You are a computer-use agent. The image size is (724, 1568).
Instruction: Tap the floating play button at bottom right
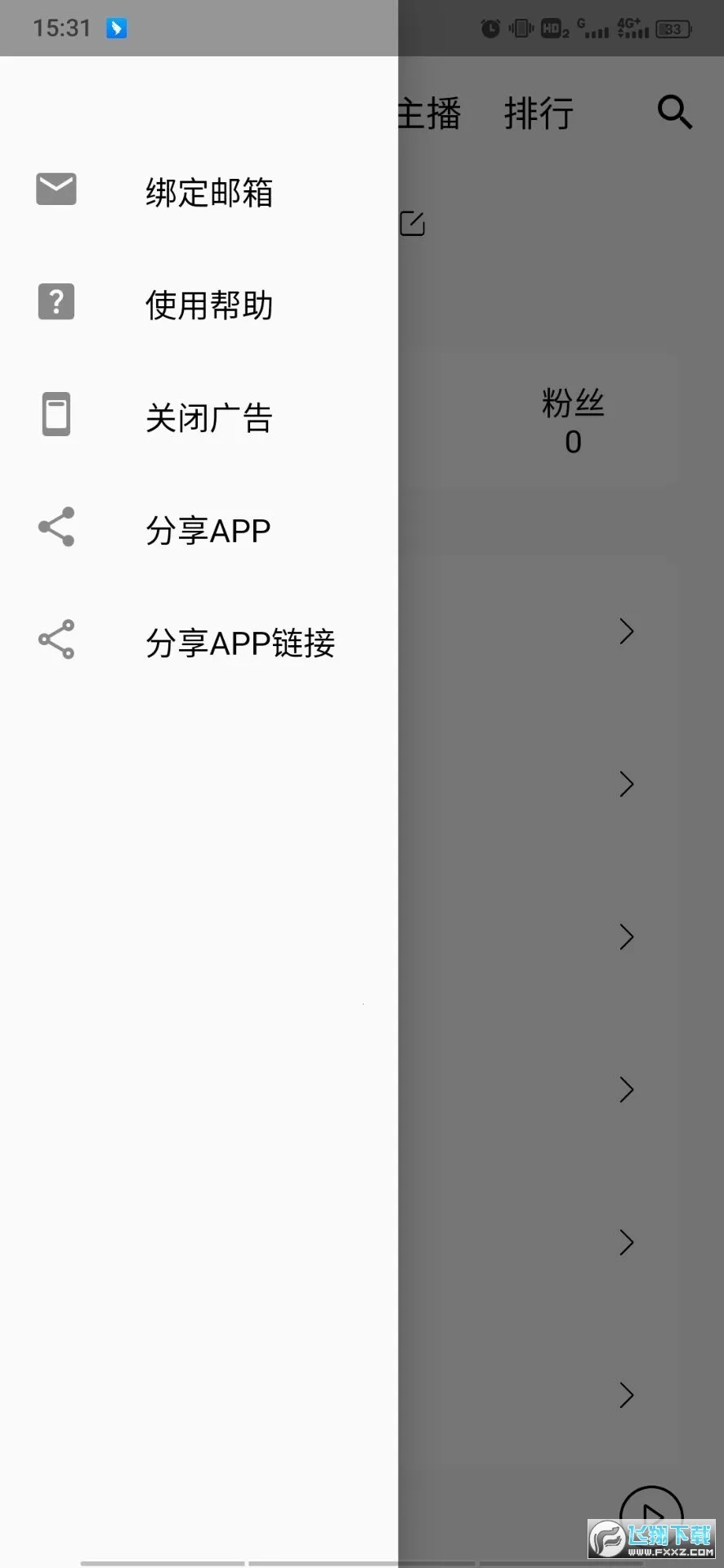click(650, 1512)
